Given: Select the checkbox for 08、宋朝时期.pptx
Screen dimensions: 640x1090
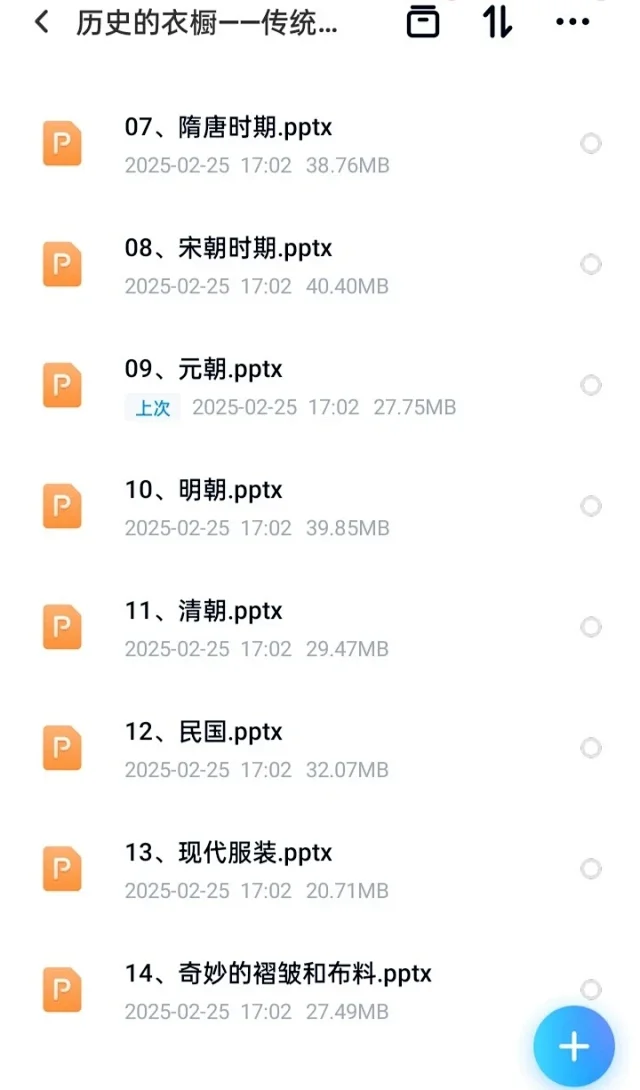Looking at the screenshot, I should (x=591, y=265).
